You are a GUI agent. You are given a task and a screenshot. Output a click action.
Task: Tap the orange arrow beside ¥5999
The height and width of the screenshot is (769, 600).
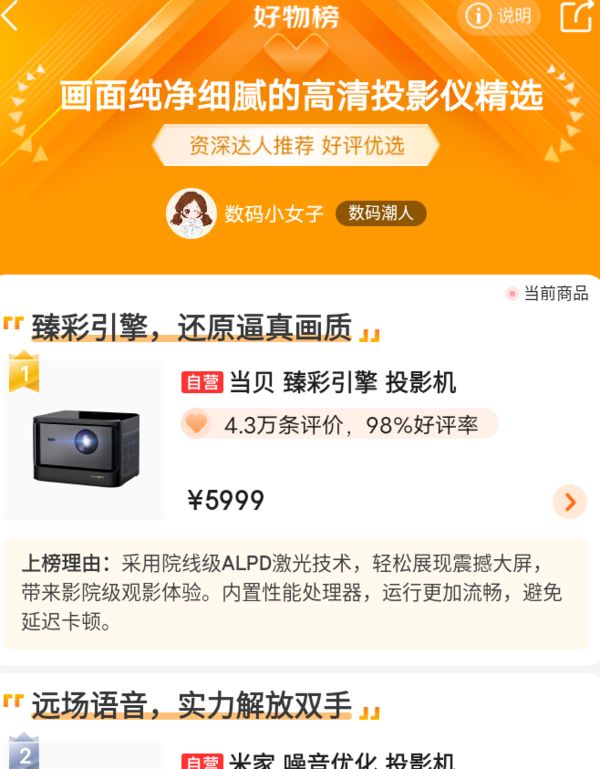(x=569, y=501)
